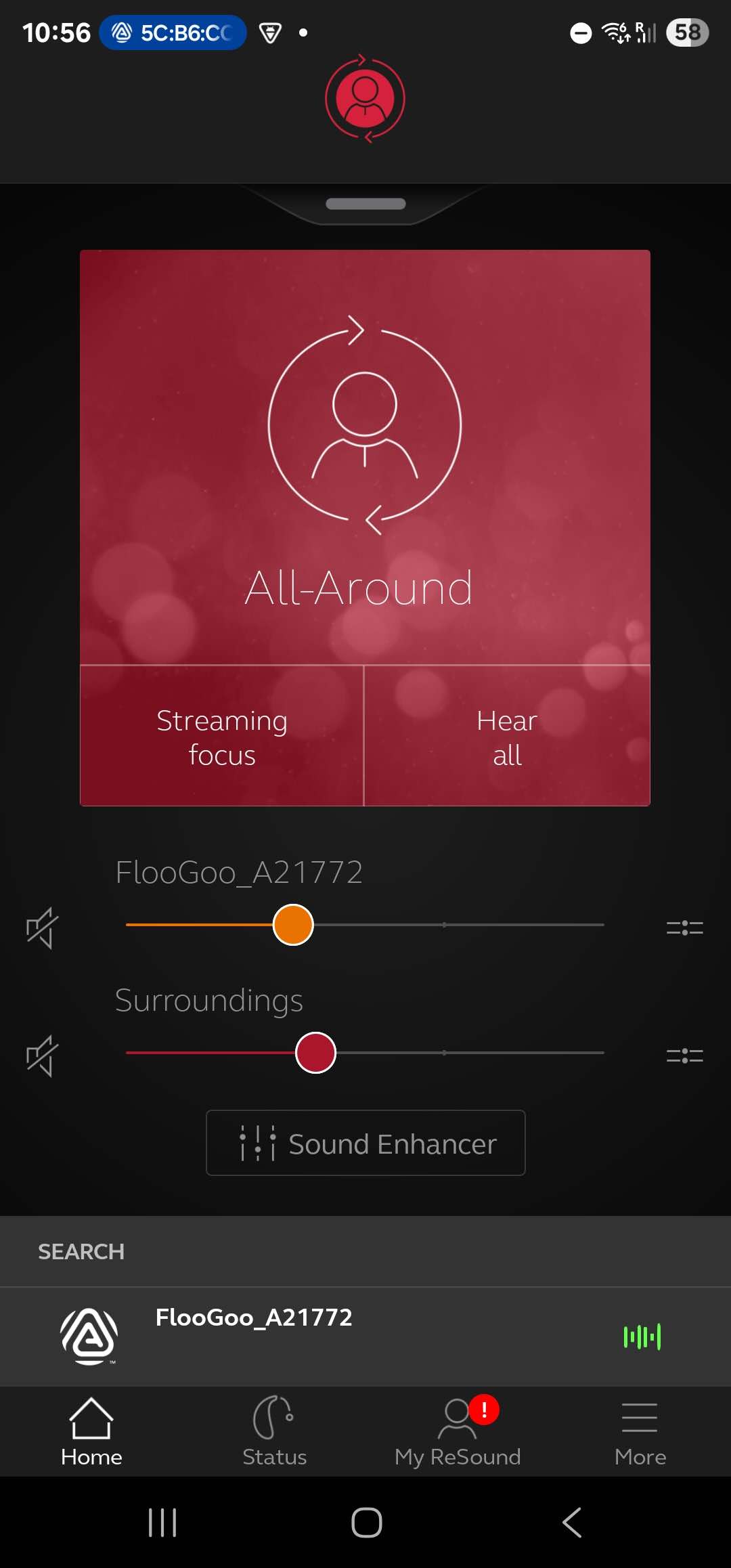Open the My ReSound tab
Image resolution: width=731 pixels, height=1568 pixels.
458,1431
